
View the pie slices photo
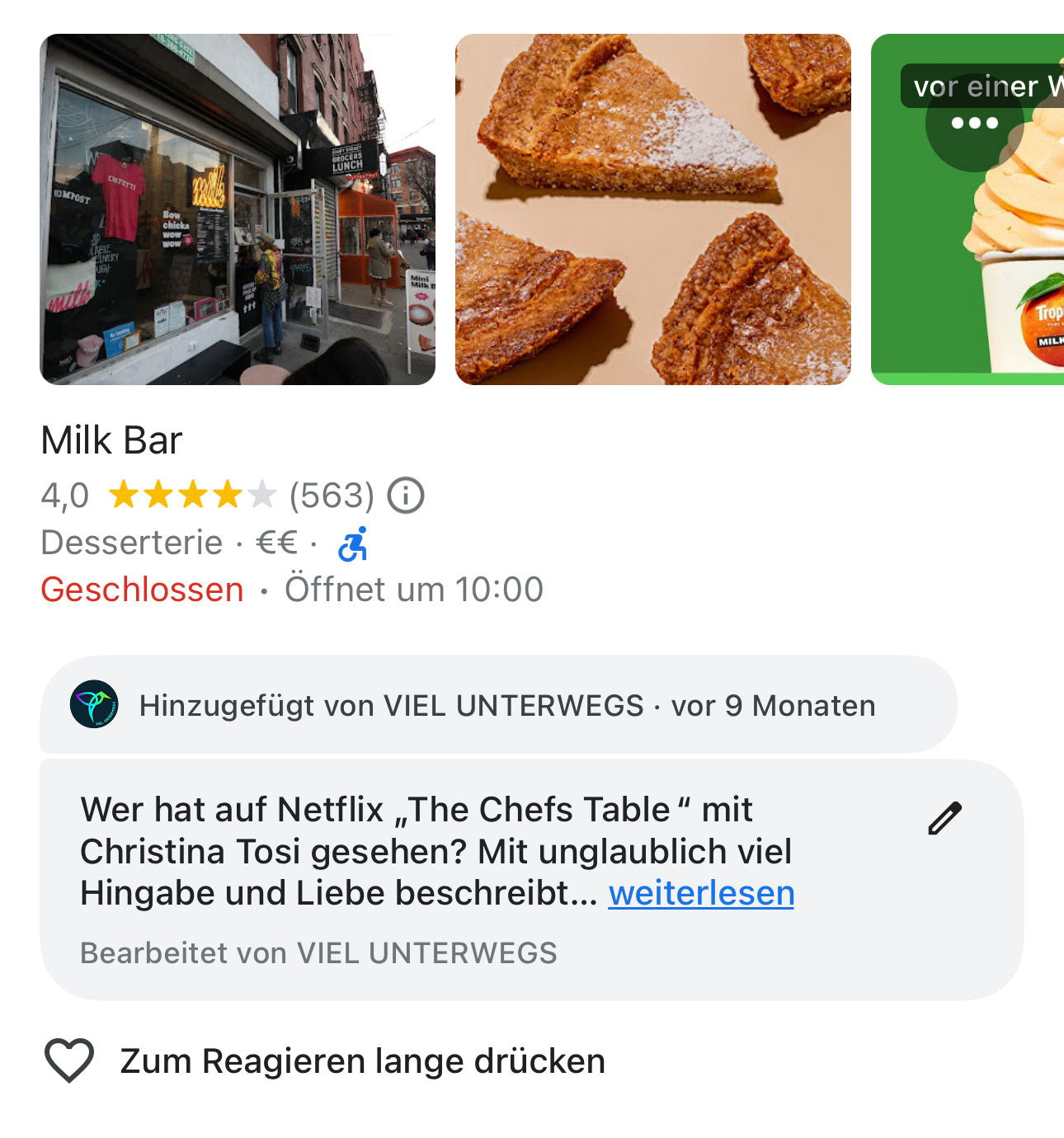[x=652, y=209]
